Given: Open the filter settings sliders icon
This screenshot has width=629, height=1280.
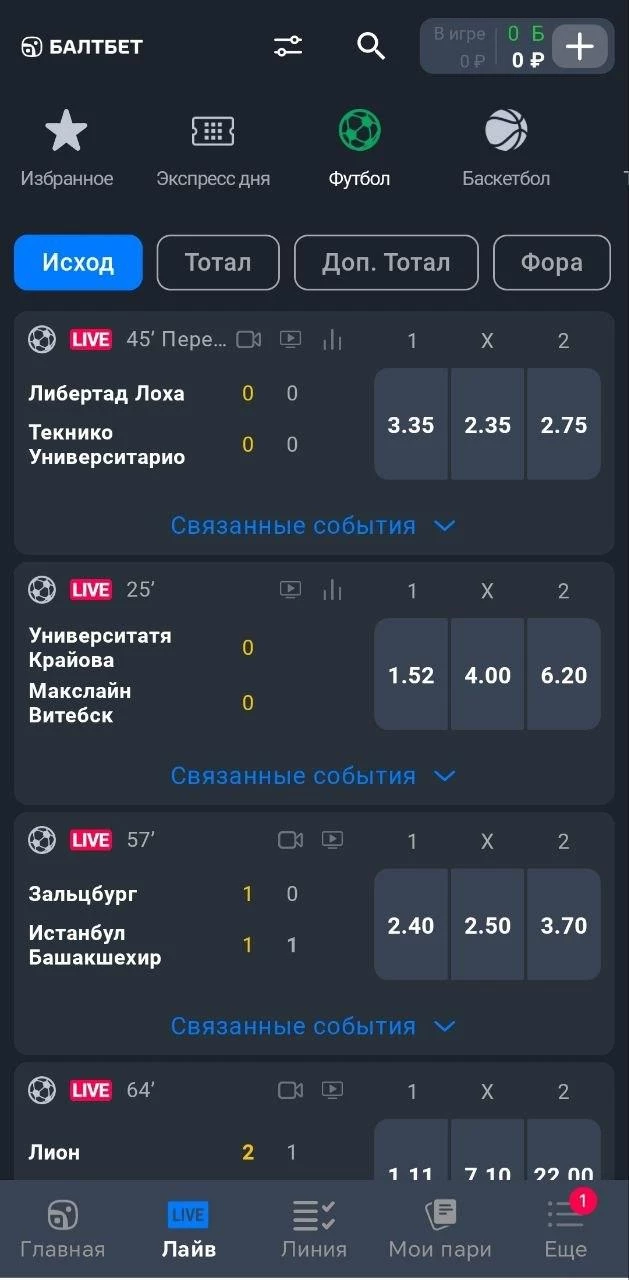Looking at the screenshot, I should click(288, 46).
